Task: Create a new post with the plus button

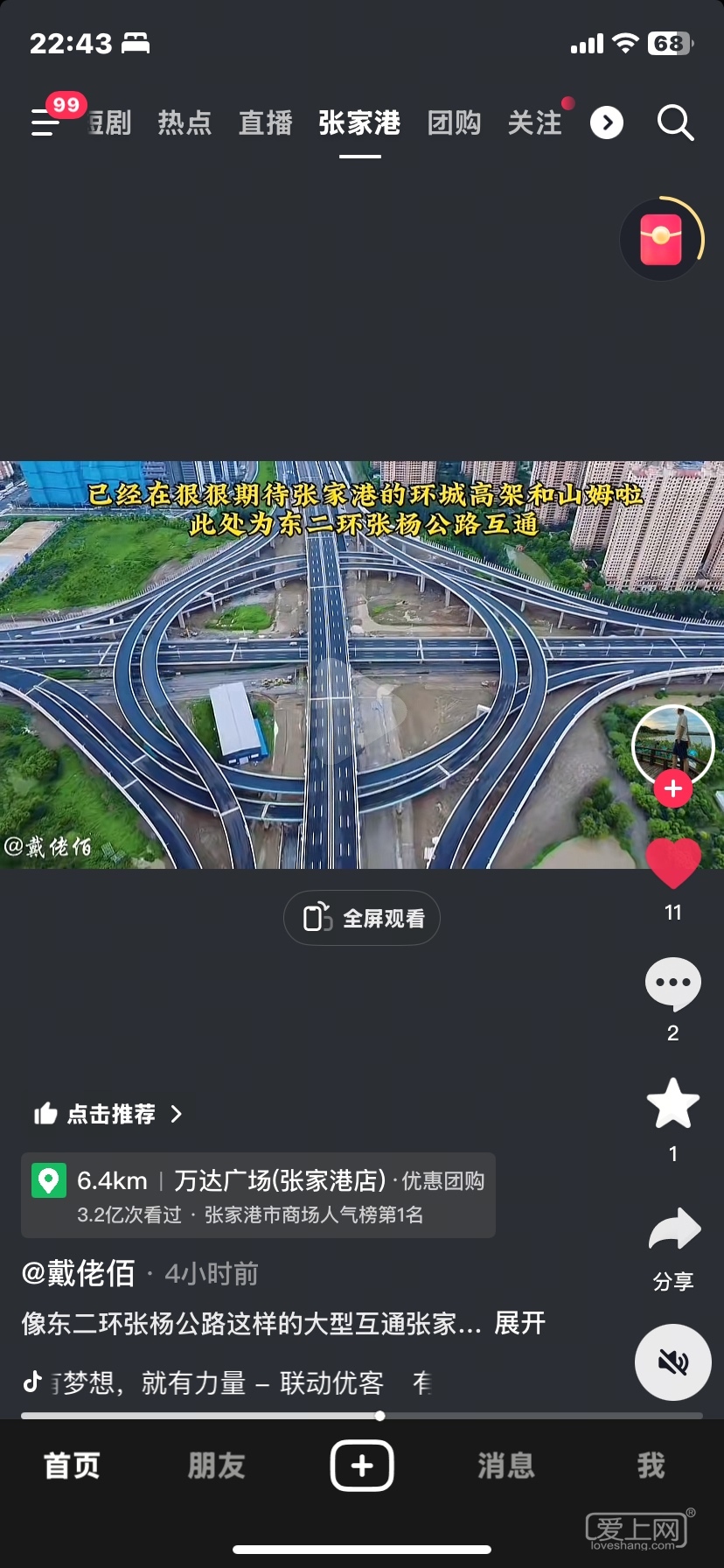Action: click(x=362, y=1465)
